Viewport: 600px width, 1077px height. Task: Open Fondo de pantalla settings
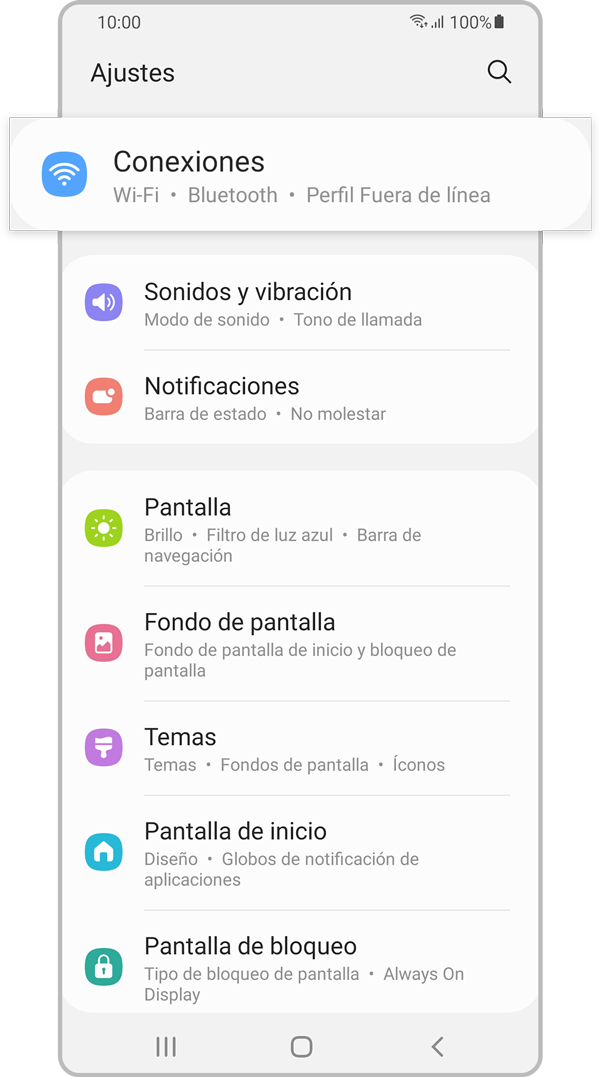click(300, 645)
